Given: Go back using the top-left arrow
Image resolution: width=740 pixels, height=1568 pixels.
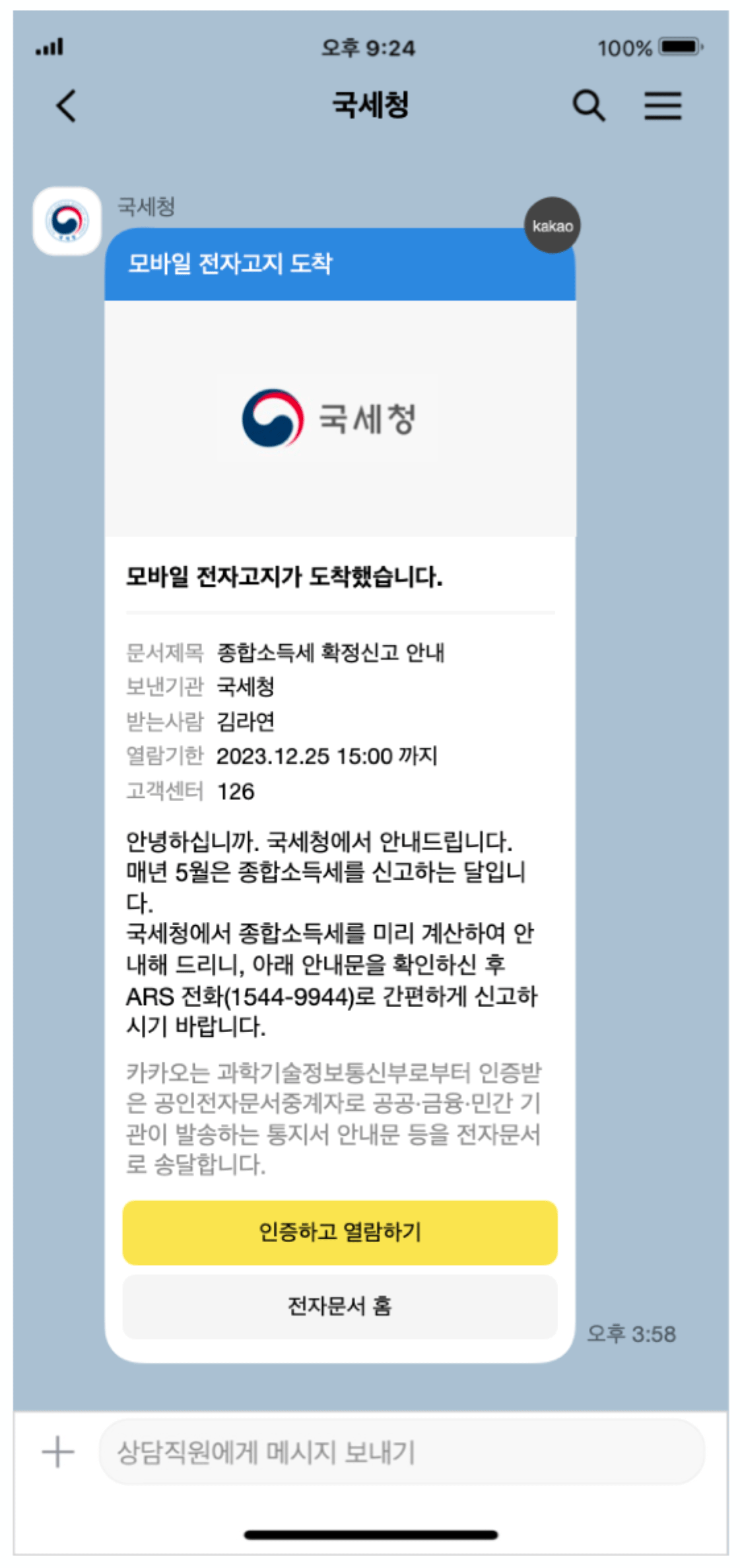Looking at the screenshot, I should click(x=66, y=106).
